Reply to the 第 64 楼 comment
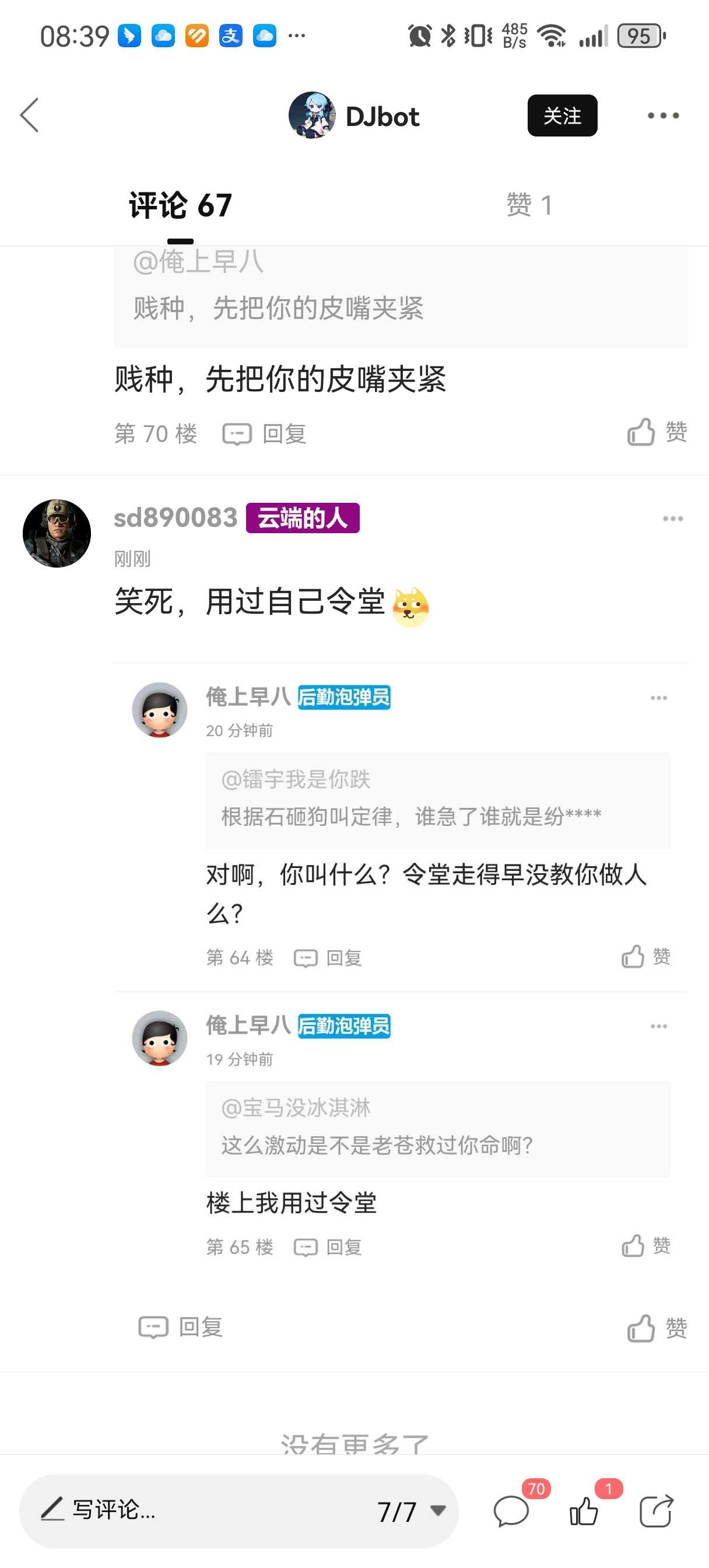 click(x=328, y=957)
